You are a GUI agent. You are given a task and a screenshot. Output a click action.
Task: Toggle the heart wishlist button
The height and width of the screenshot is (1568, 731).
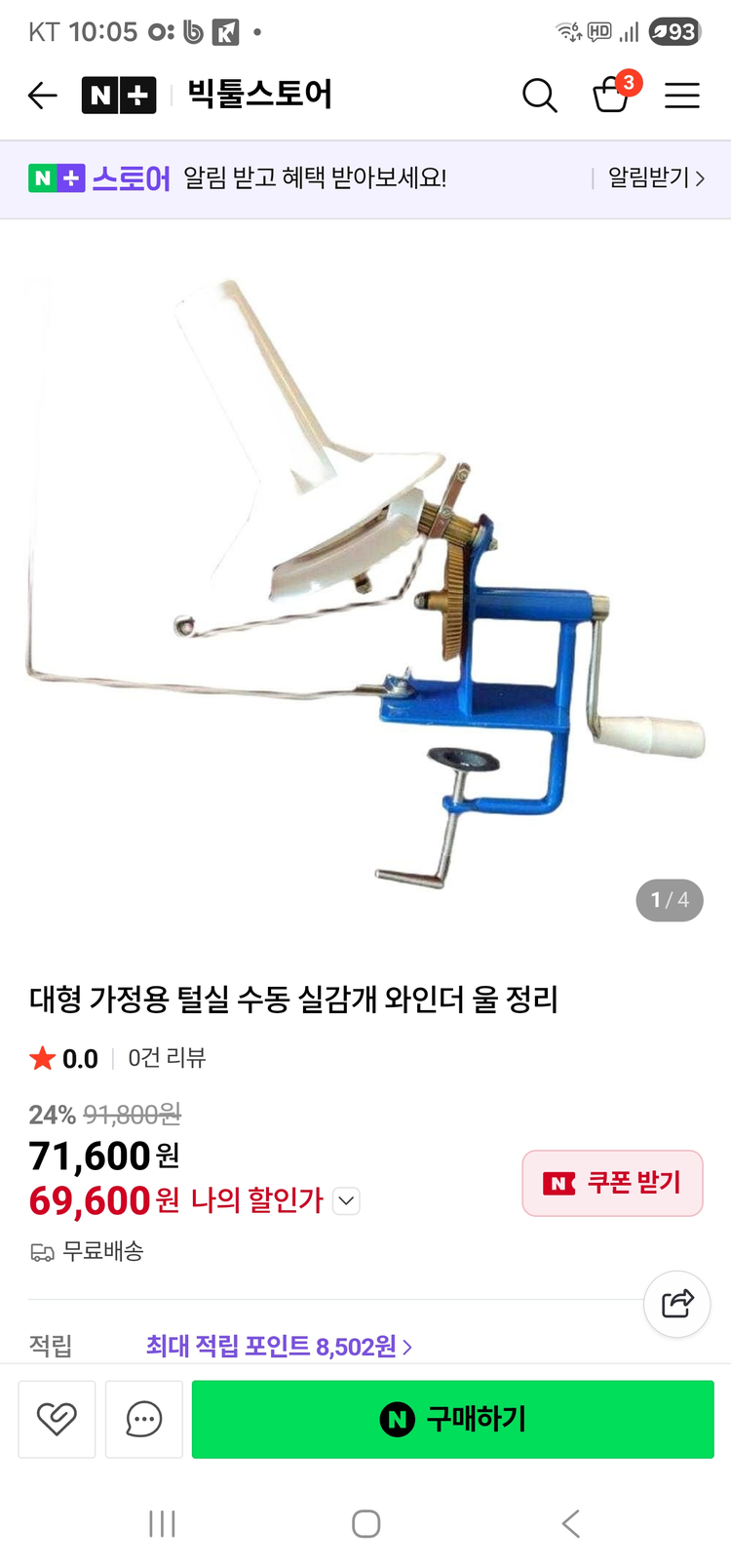56,1419
